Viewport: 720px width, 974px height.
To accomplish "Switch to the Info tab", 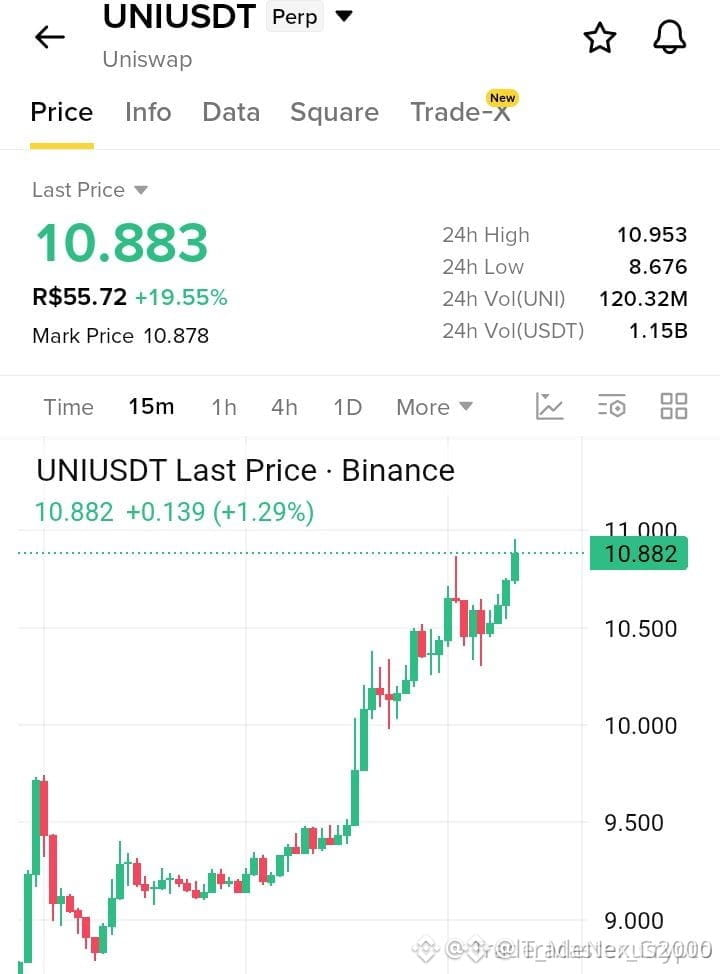I will click(x=148, y=112).
